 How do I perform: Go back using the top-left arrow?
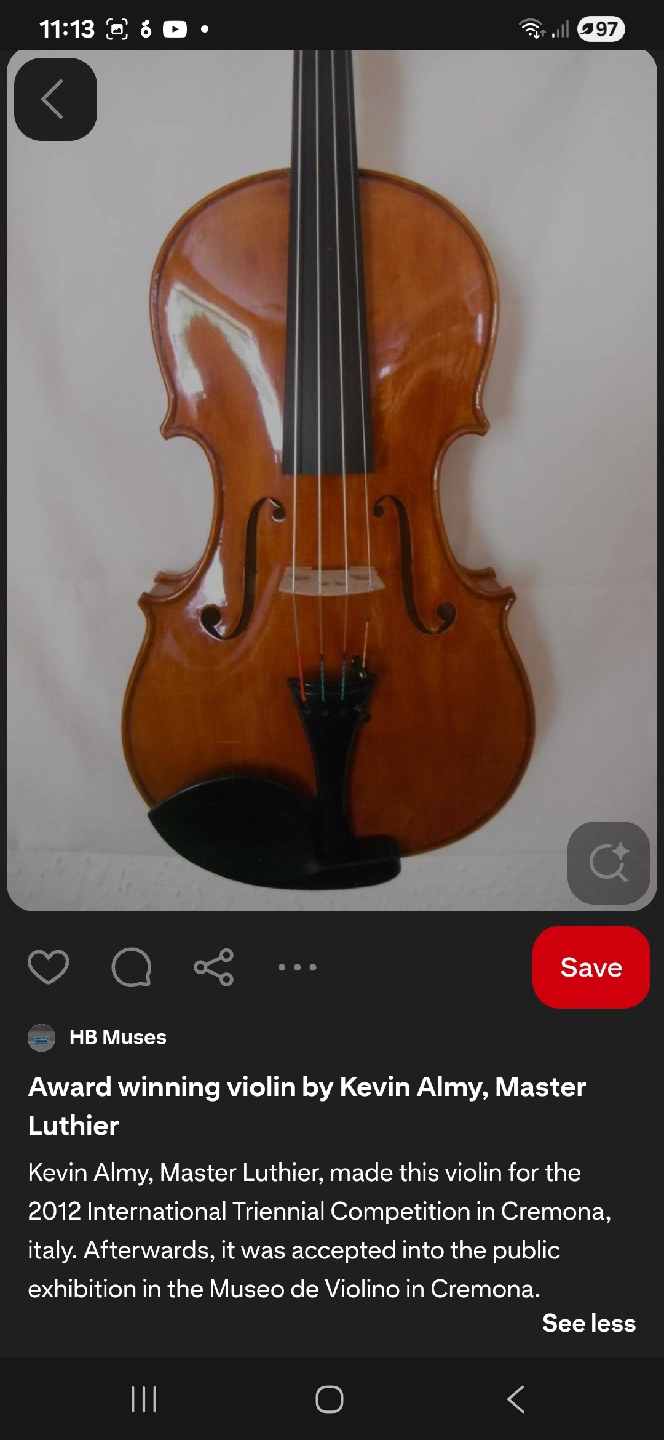coord(55,99)
